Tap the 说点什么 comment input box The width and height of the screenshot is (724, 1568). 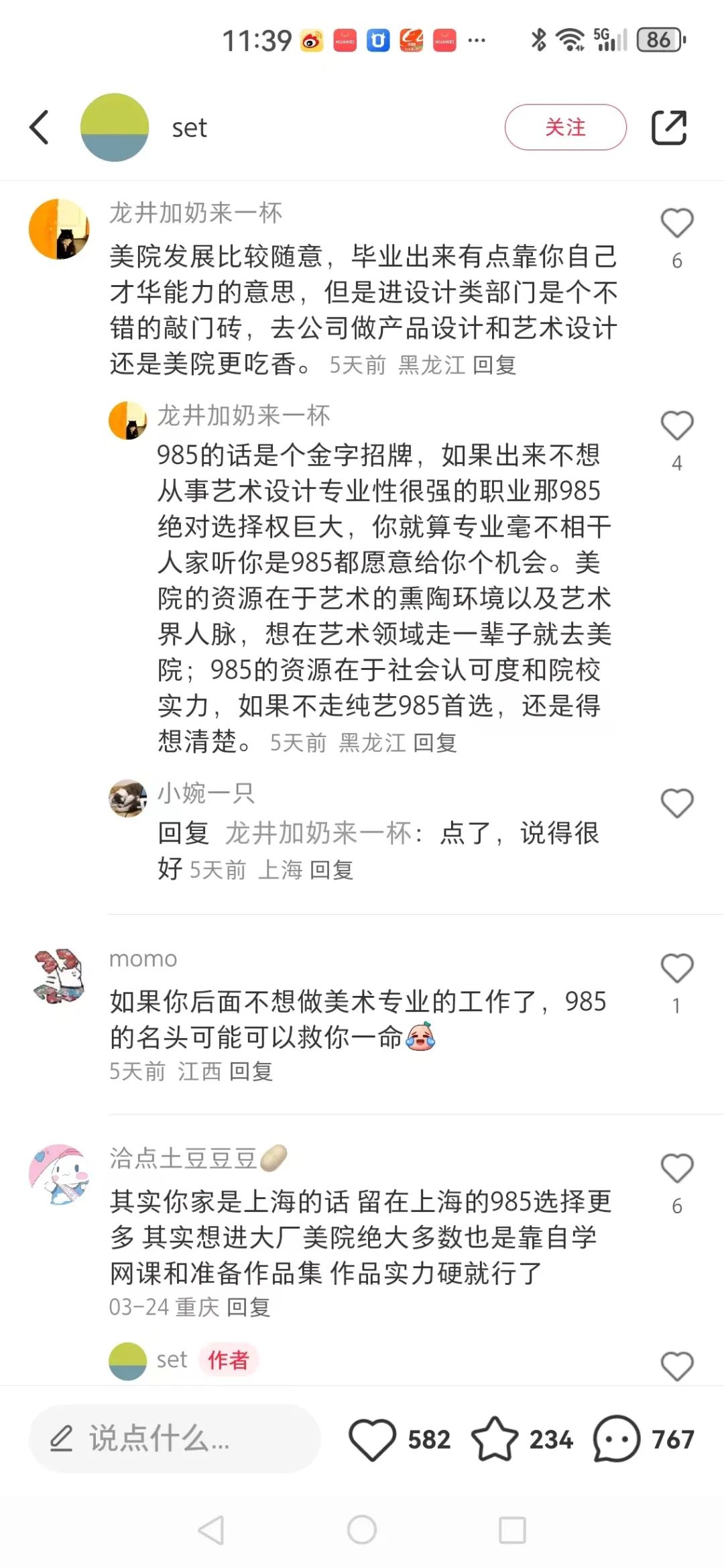[174, 1439]
